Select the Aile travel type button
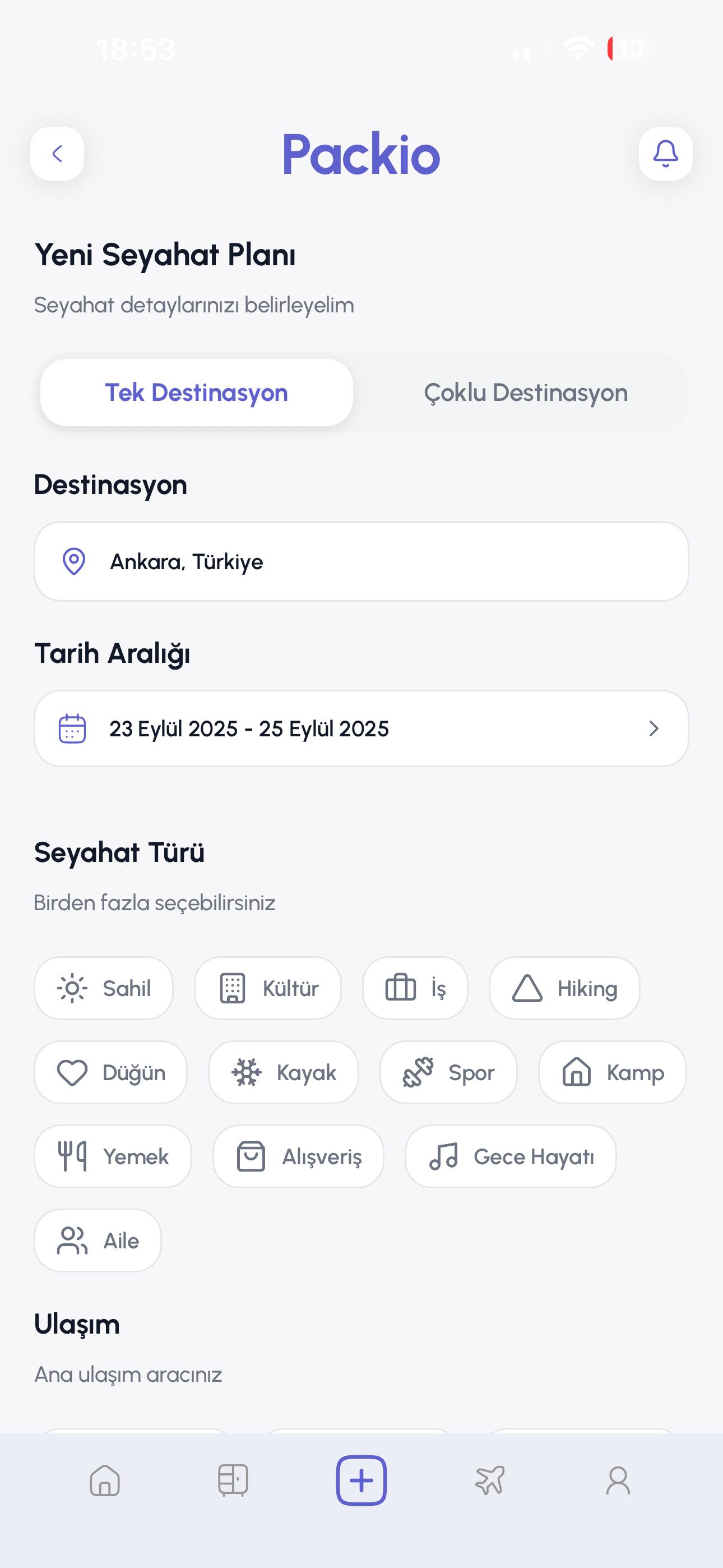 98,1240
